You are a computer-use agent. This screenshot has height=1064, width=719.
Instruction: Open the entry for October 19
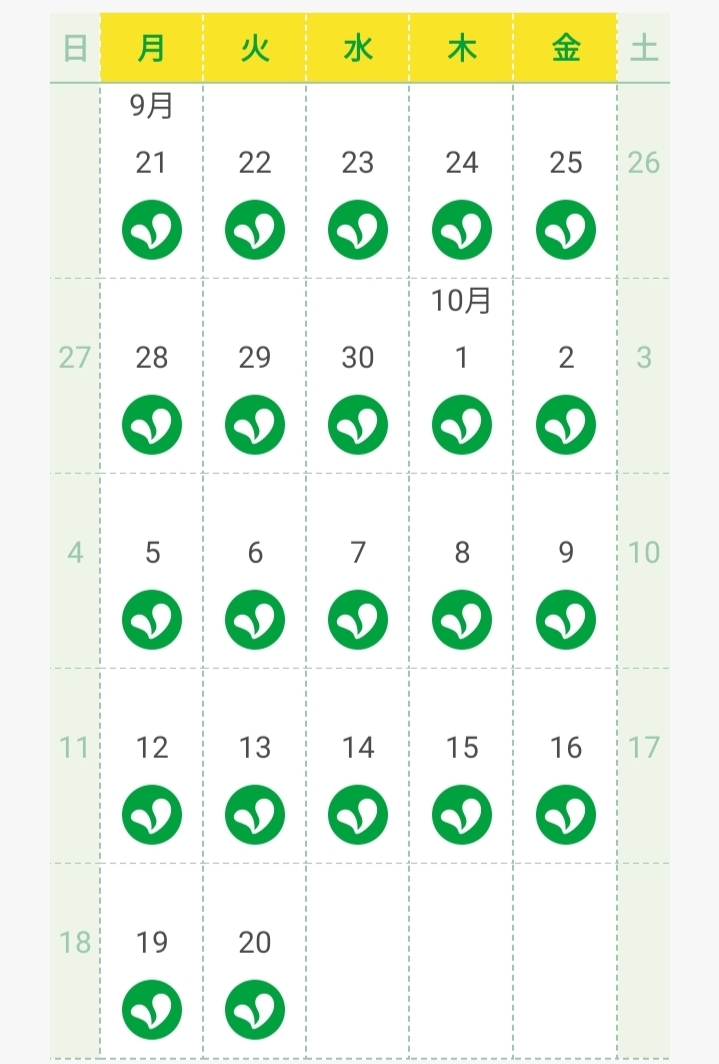[152, 1009]
